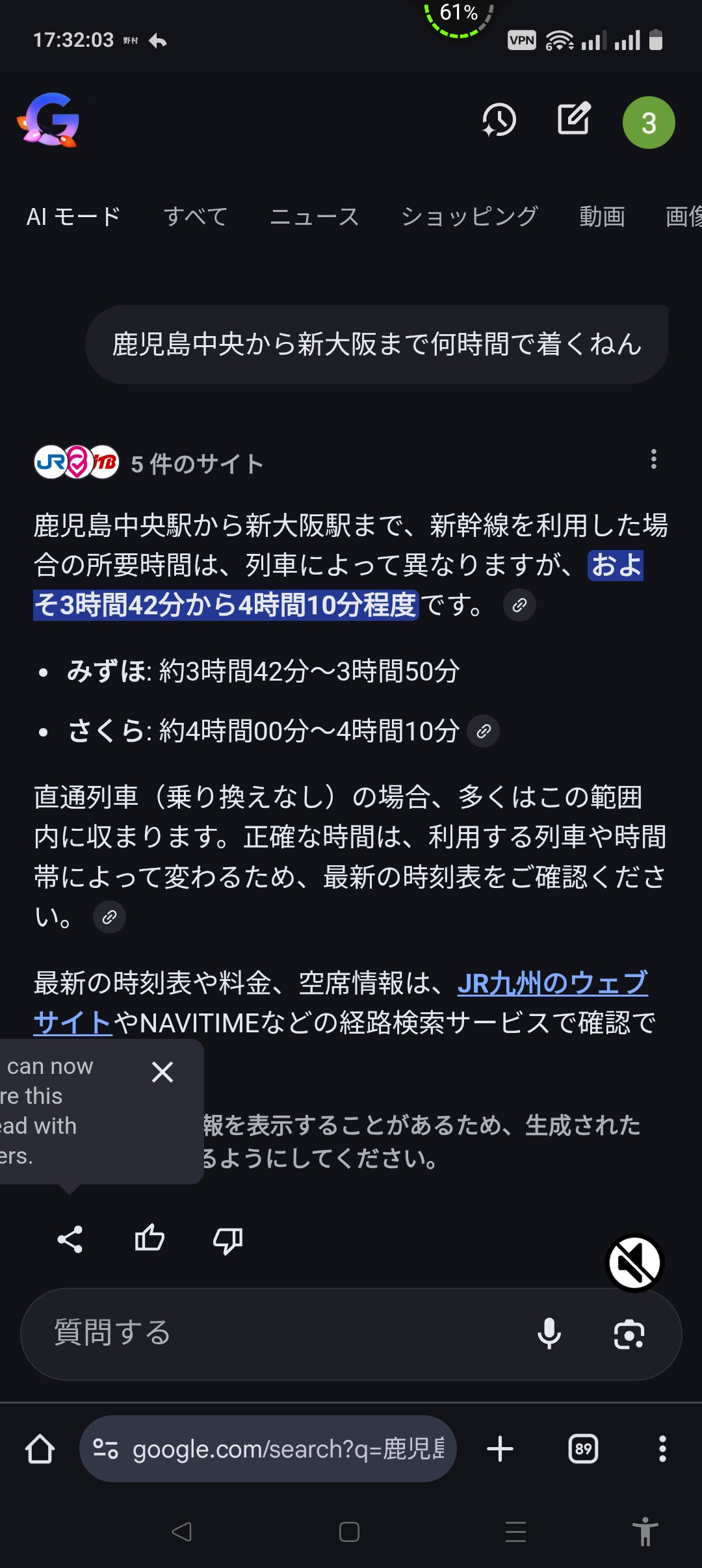Viewport: 702px width, 1568px height.
Task: Share this AI answer
Action: coord(70,1240)
